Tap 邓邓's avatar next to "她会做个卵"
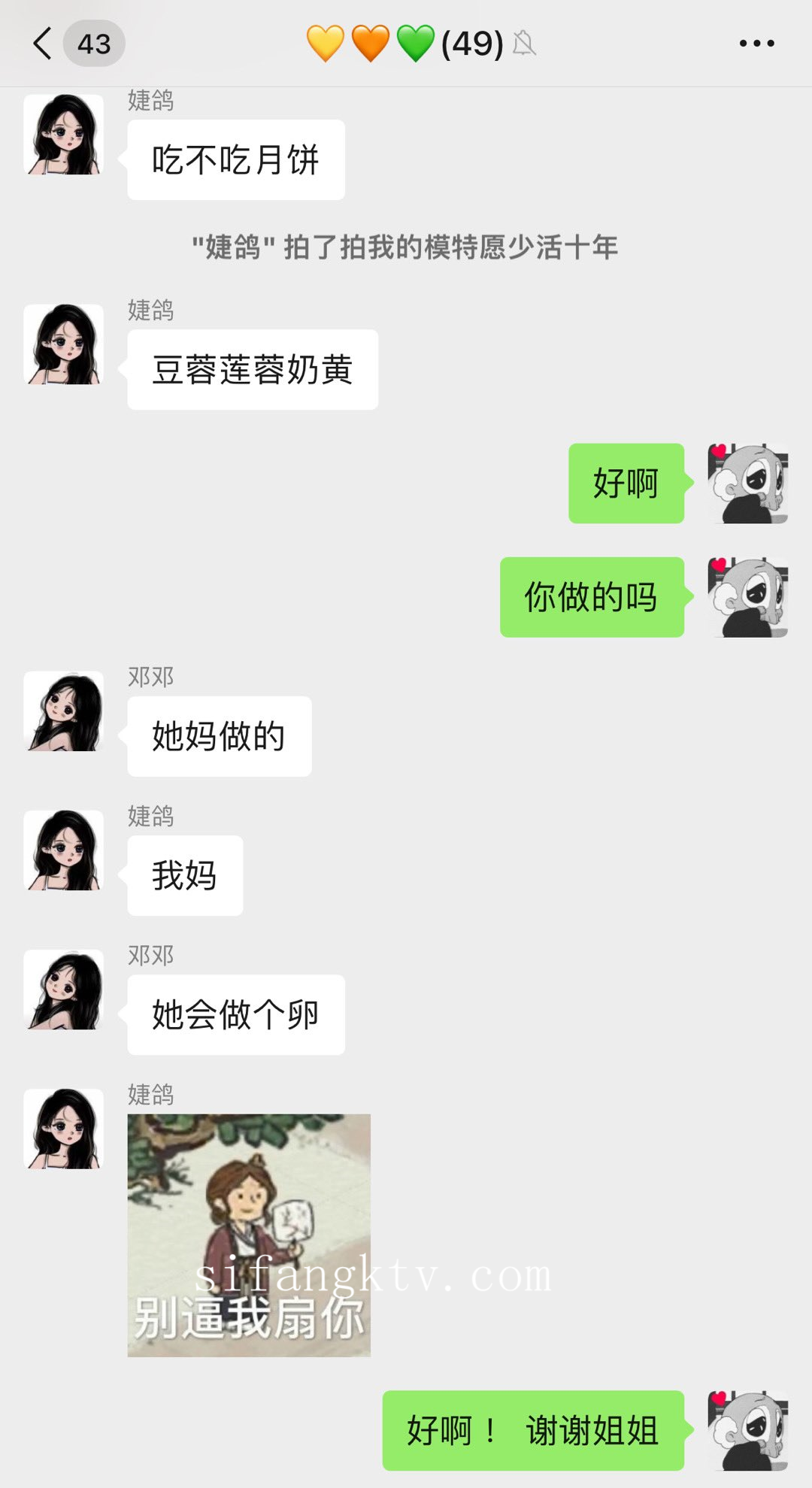 click(64, 989)
